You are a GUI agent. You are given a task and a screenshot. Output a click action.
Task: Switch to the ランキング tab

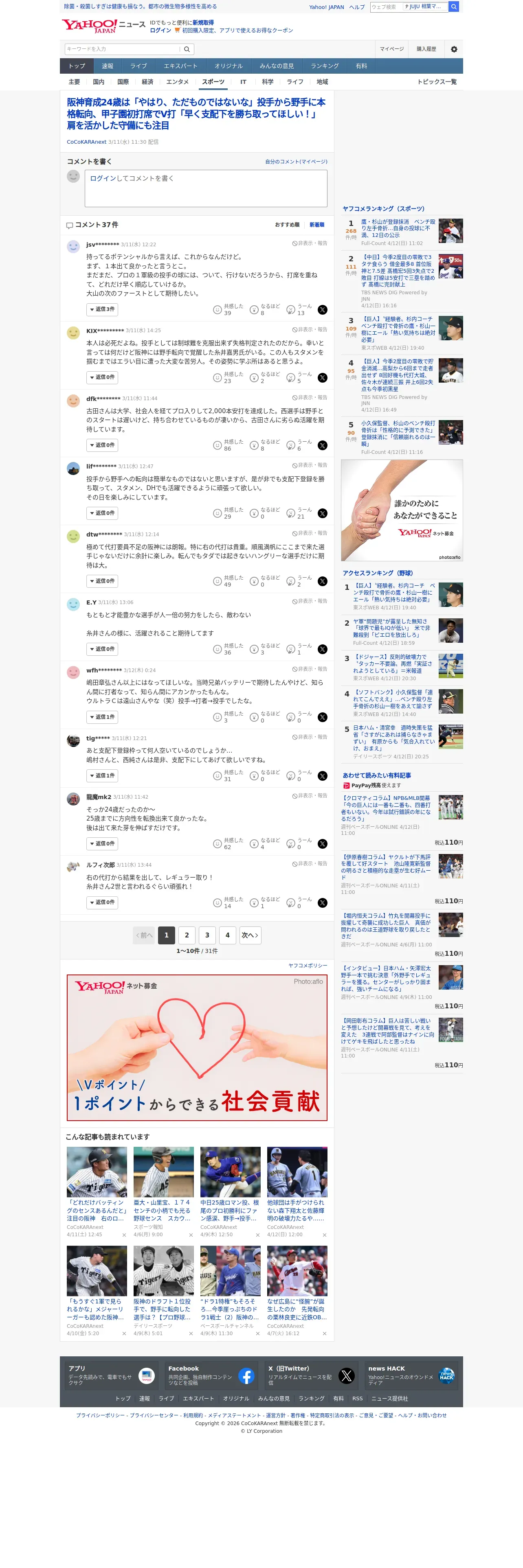tap(325, 66)
